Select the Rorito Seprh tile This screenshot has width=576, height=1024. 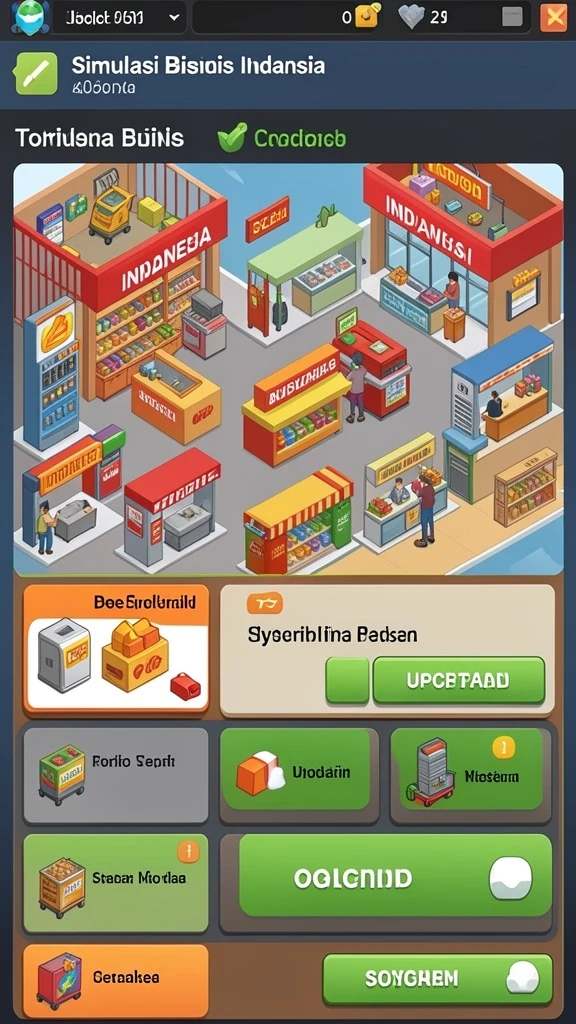[116, 775]
